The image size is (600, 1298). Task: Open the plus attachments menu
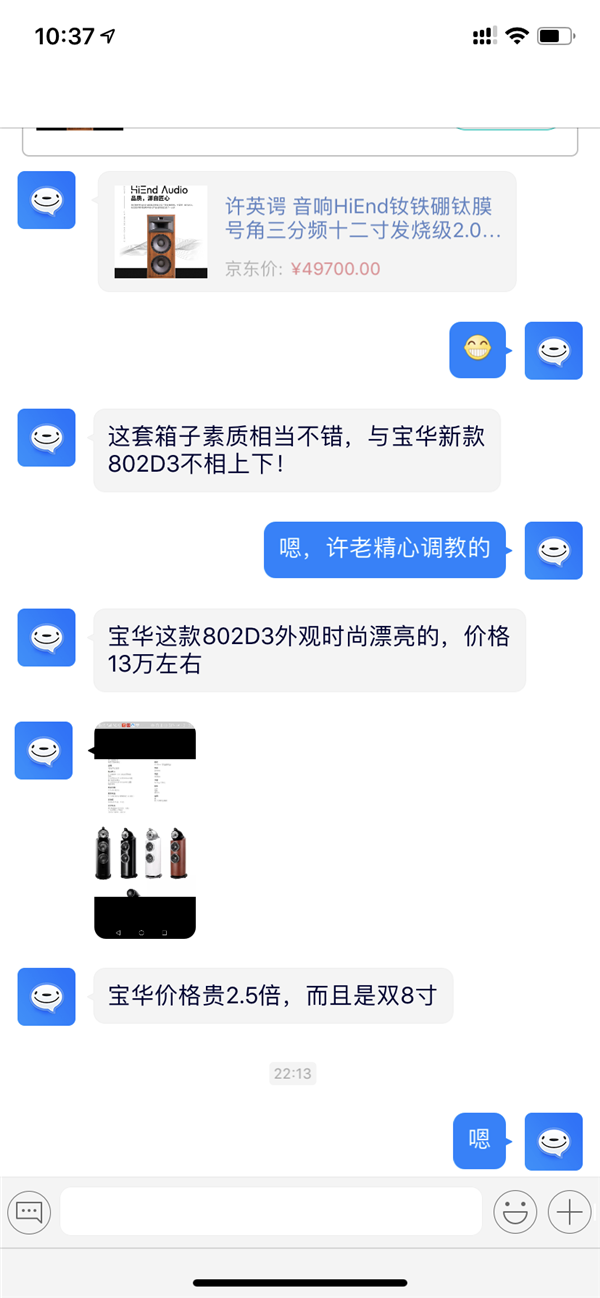pyautogui.click(x=569, y=1212)
